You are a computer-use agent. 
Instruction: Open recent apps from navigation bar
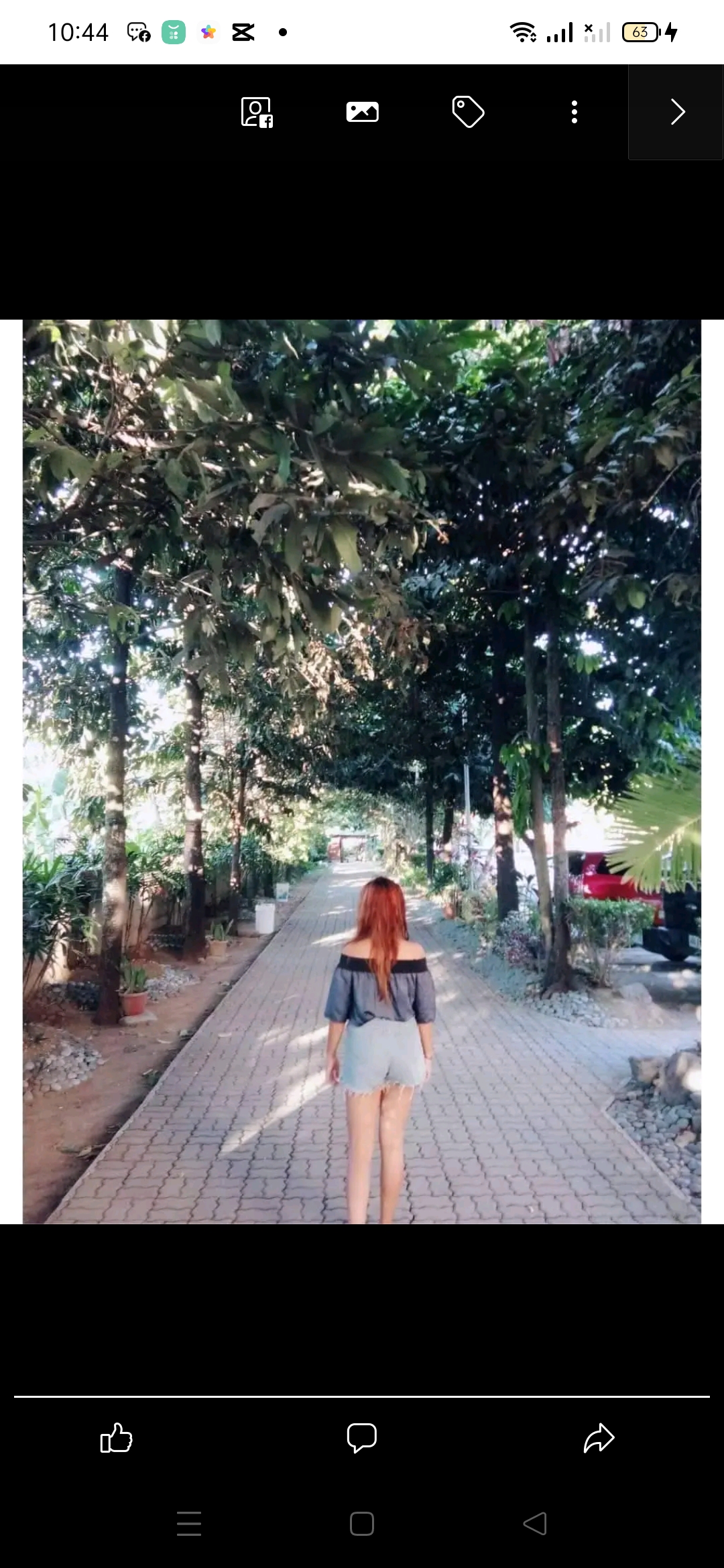[189, 1524]
